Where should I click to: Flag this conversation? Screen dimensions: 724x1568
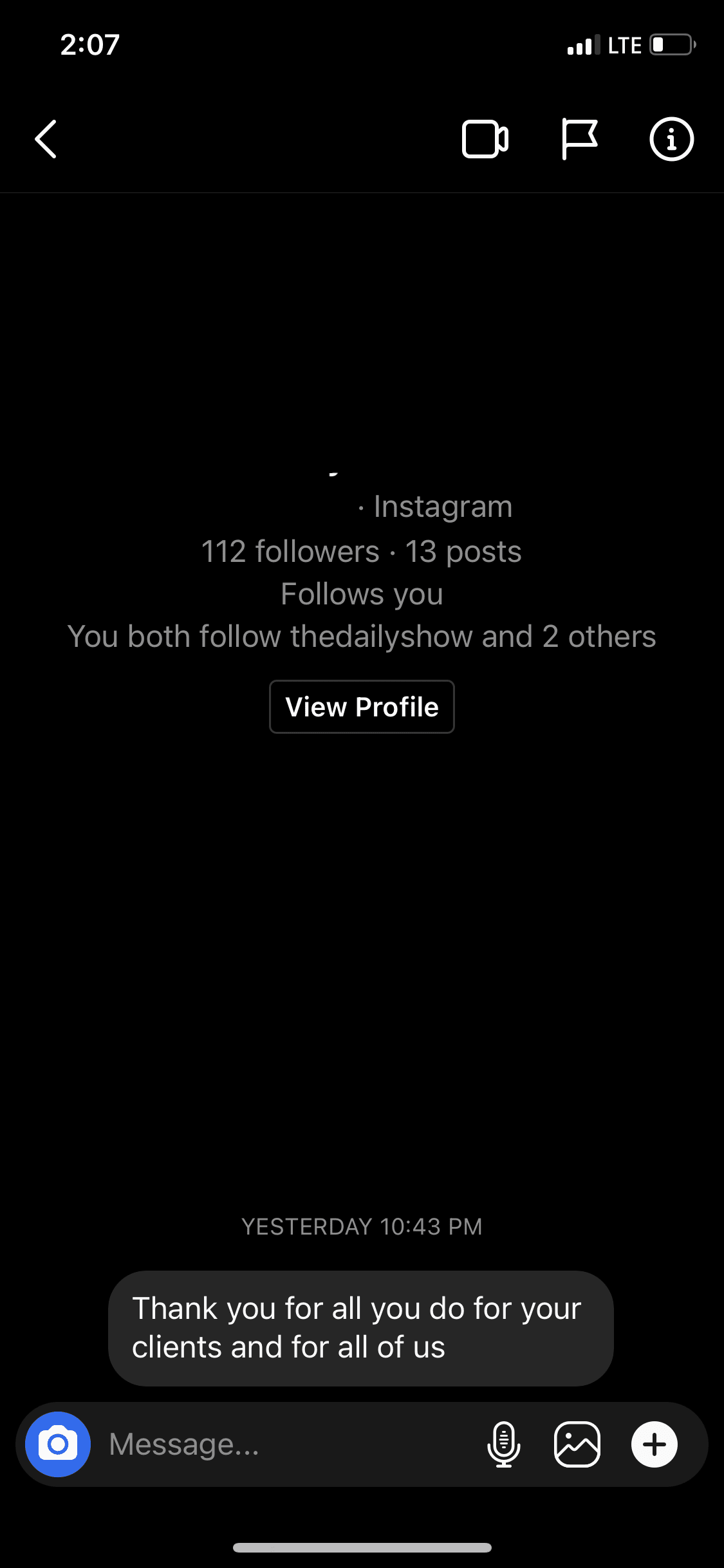coord(579,139)
